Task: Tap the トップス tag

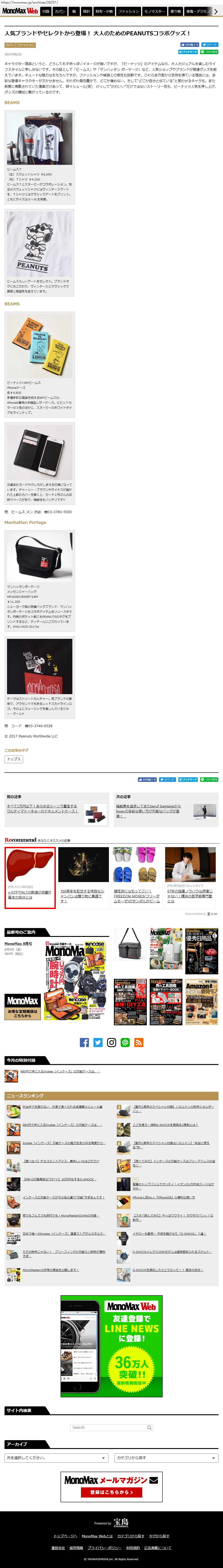Action: coord(13,759)
